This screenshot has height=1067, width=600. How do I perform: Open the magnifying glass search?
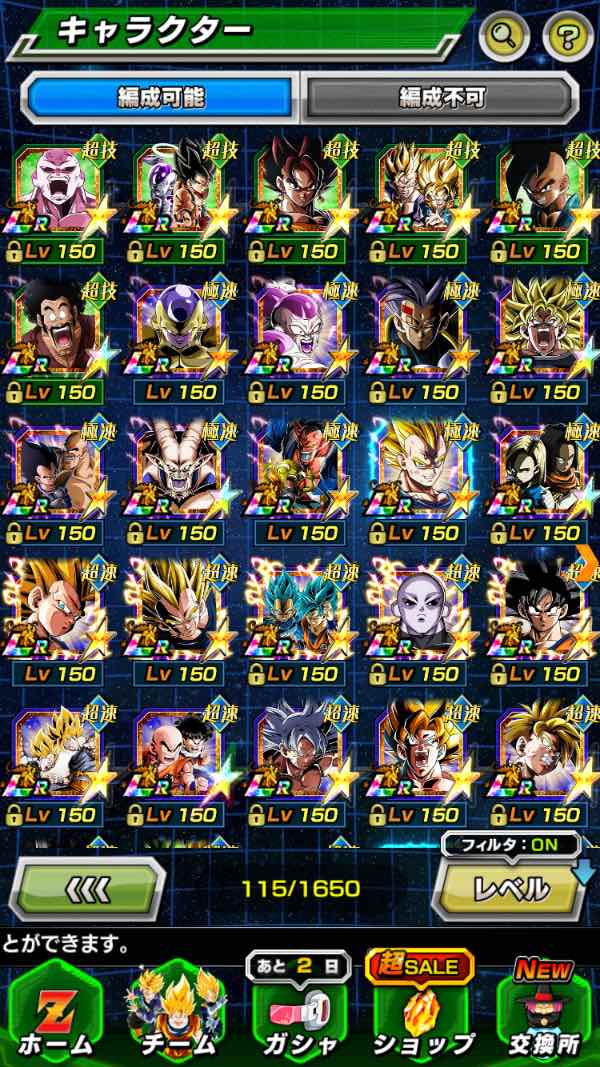pos(504,37)
